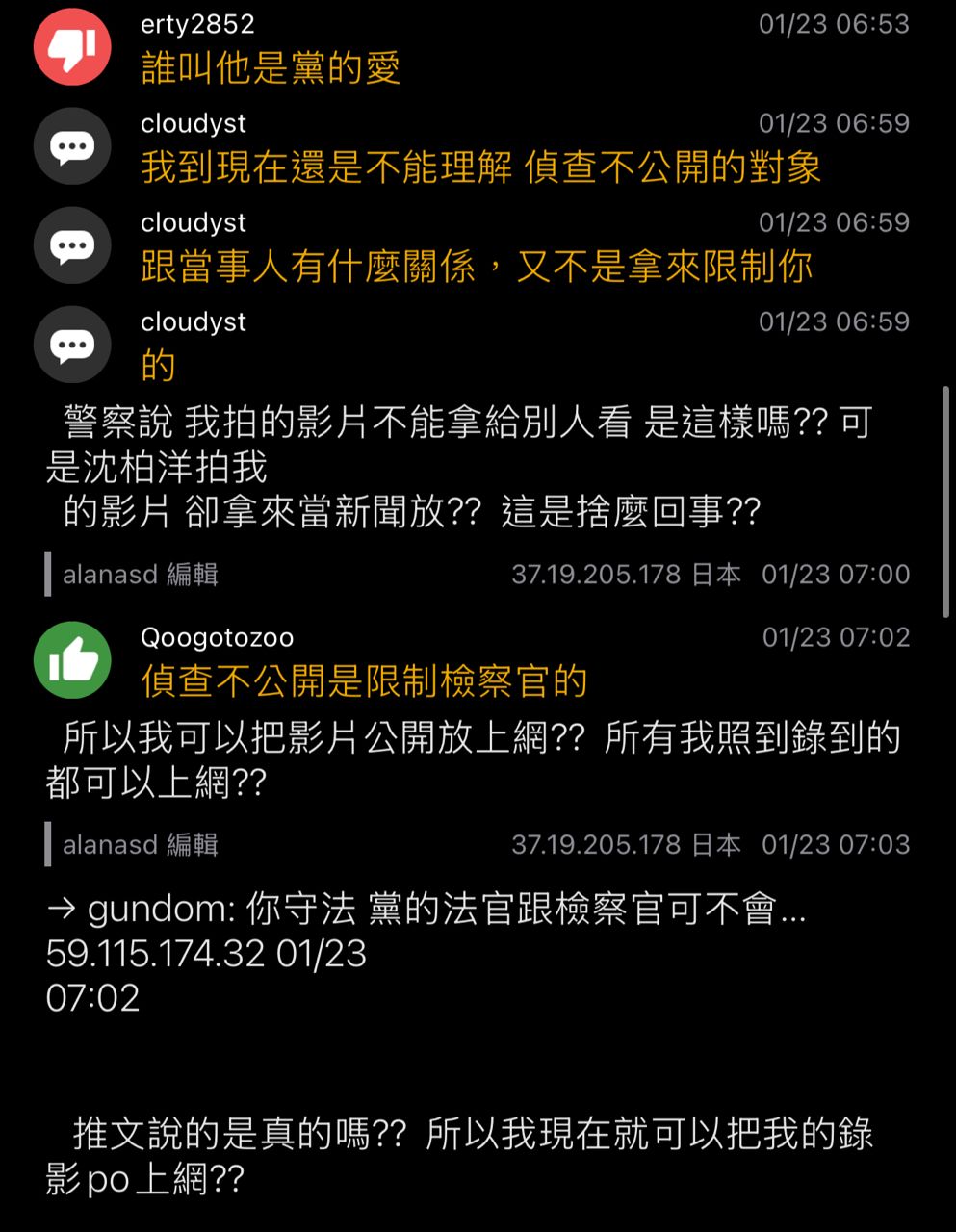Select cloudyst's comment starting with 跟當事人有什麼關係
956x1232 pixels.
pos(476,267)
